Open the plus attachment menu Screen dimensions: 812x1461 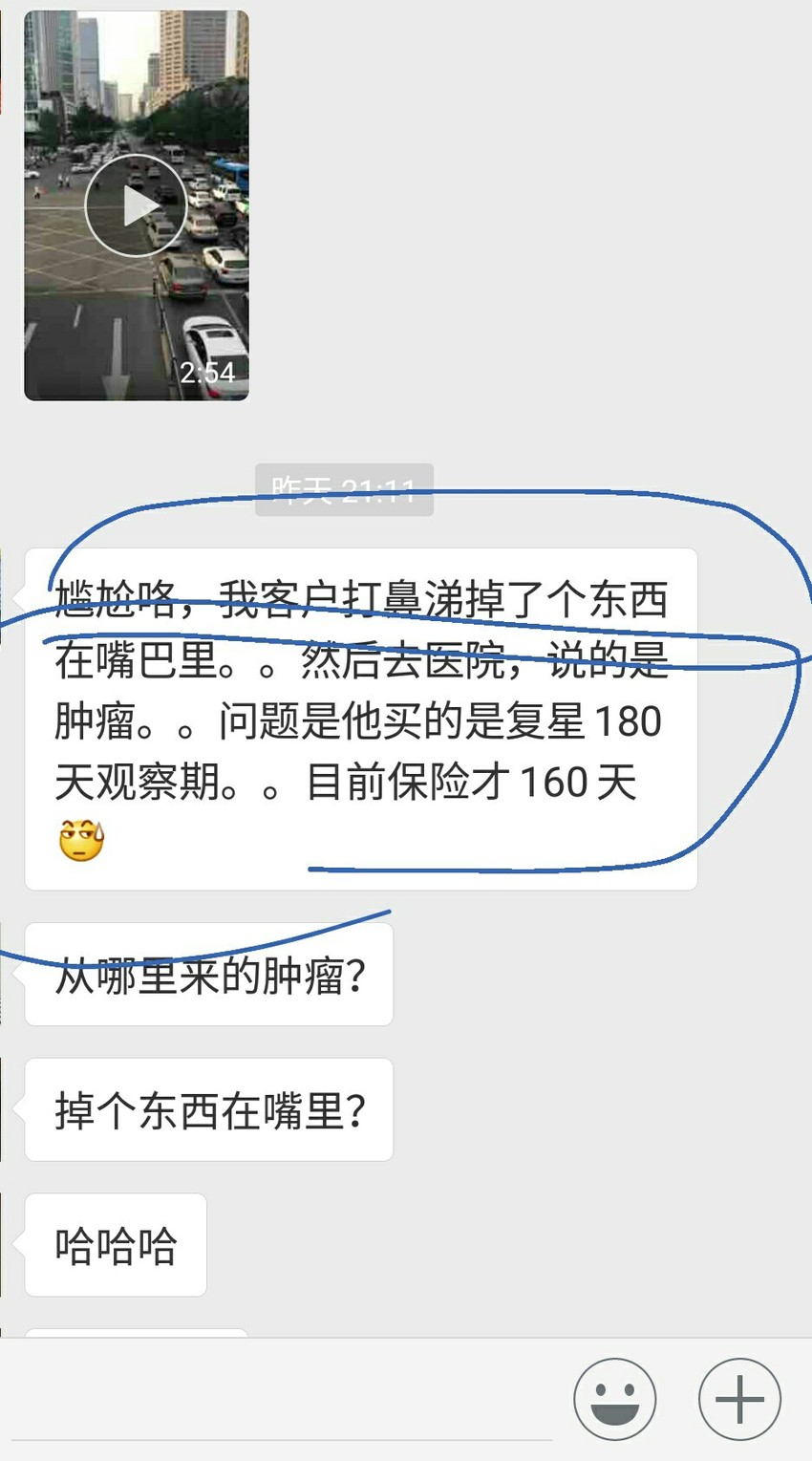coord(739,1399)
